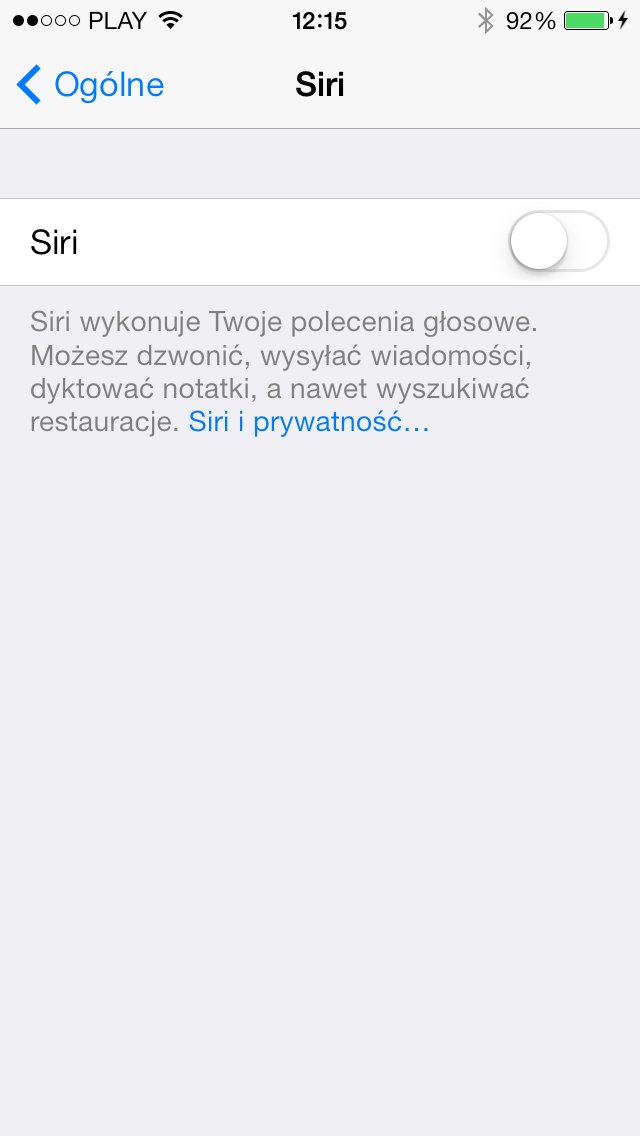Open the Siri i prywatność link

308,422
